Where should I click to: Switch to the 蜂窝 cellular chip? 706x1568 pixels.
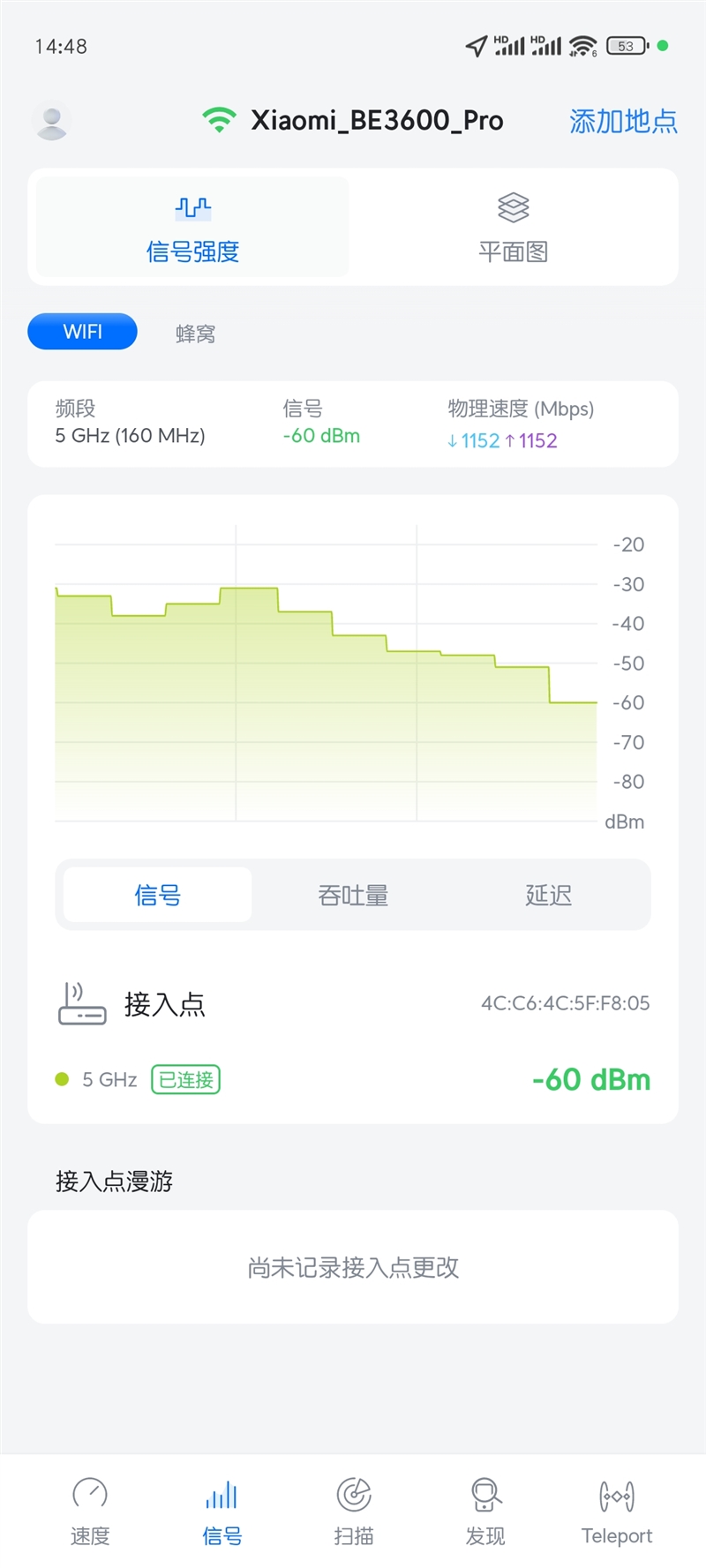pos(195,334)
